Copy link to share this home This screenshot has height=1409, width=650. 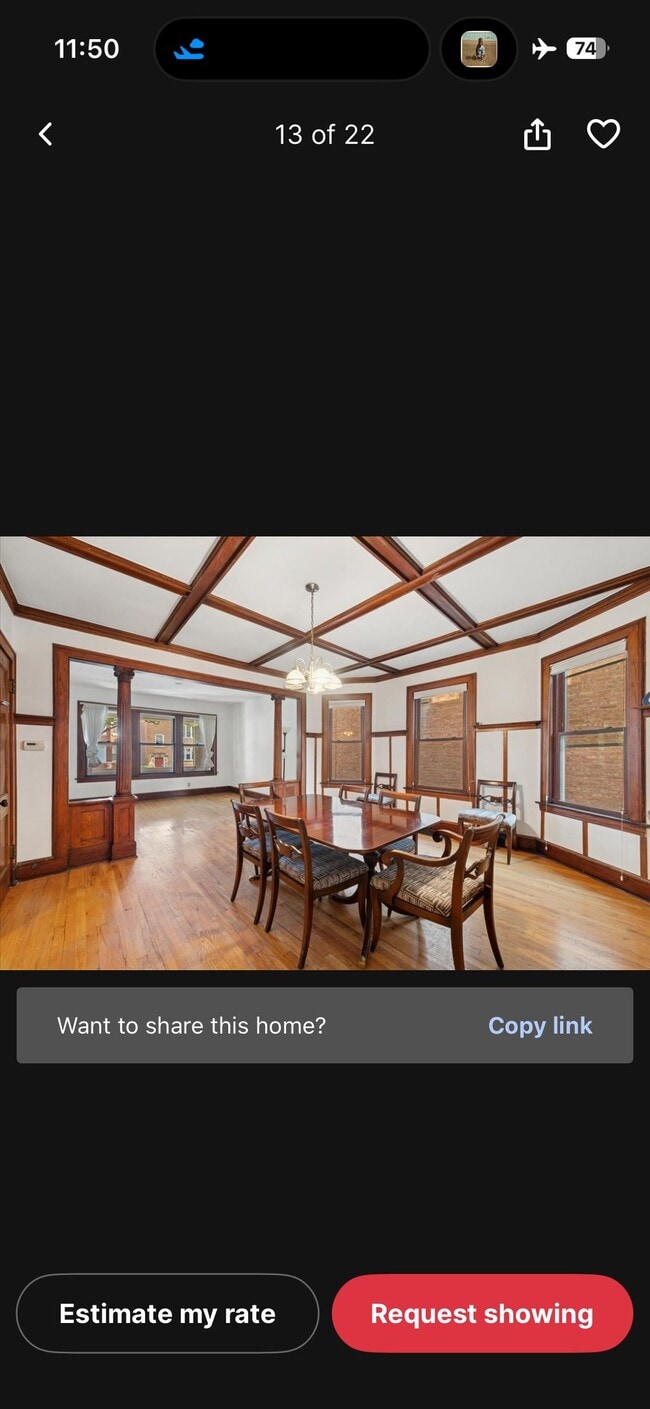[540, 1025]
